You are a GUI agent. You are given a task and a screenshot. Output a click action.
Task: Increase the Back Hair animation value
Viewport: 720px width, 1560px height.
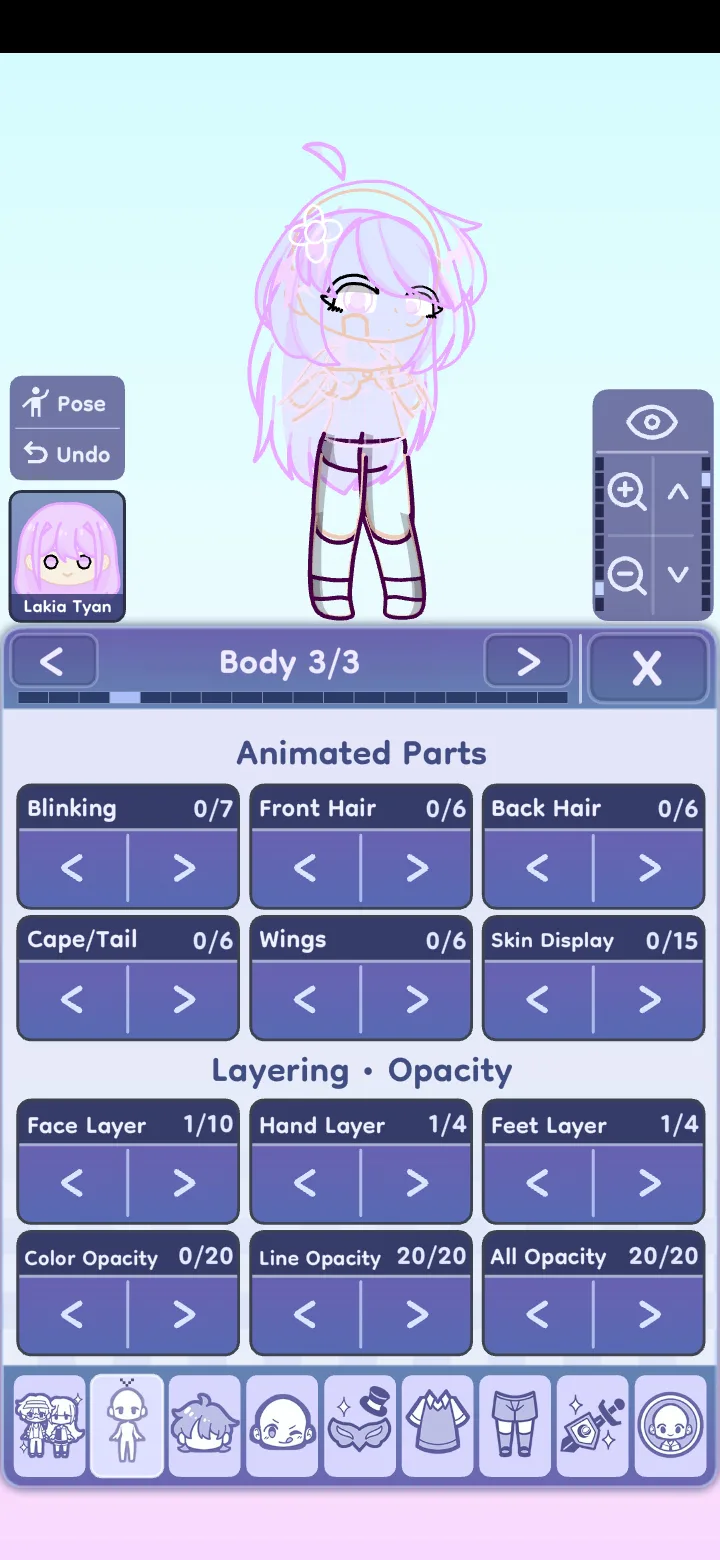[x=649, y=867]
